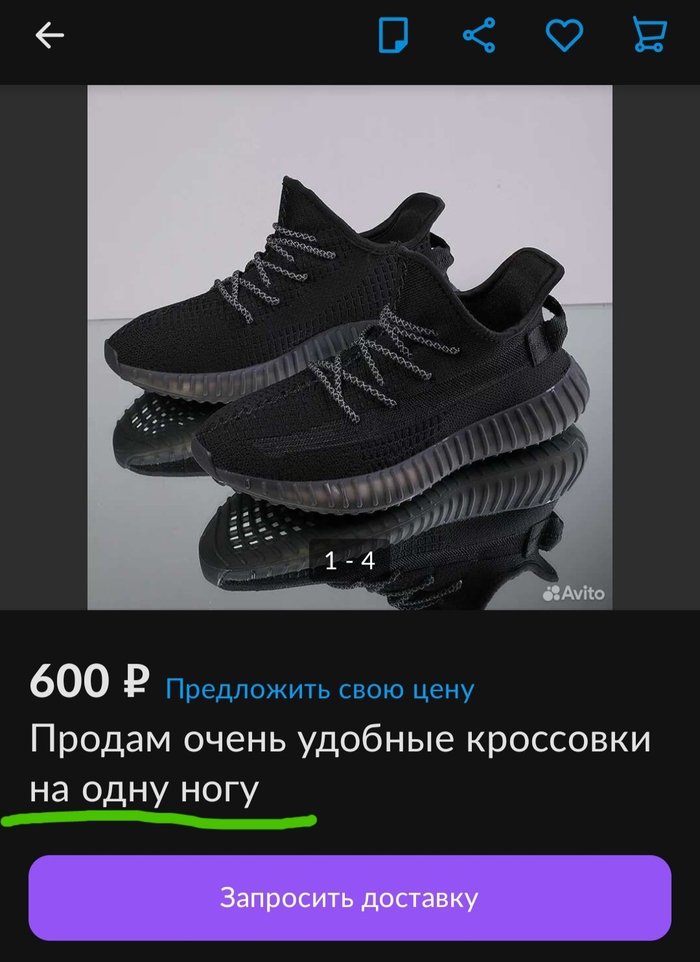Screen dimensions: 700x962
Task: Add a note to this listing
Action: pos(393,36)
